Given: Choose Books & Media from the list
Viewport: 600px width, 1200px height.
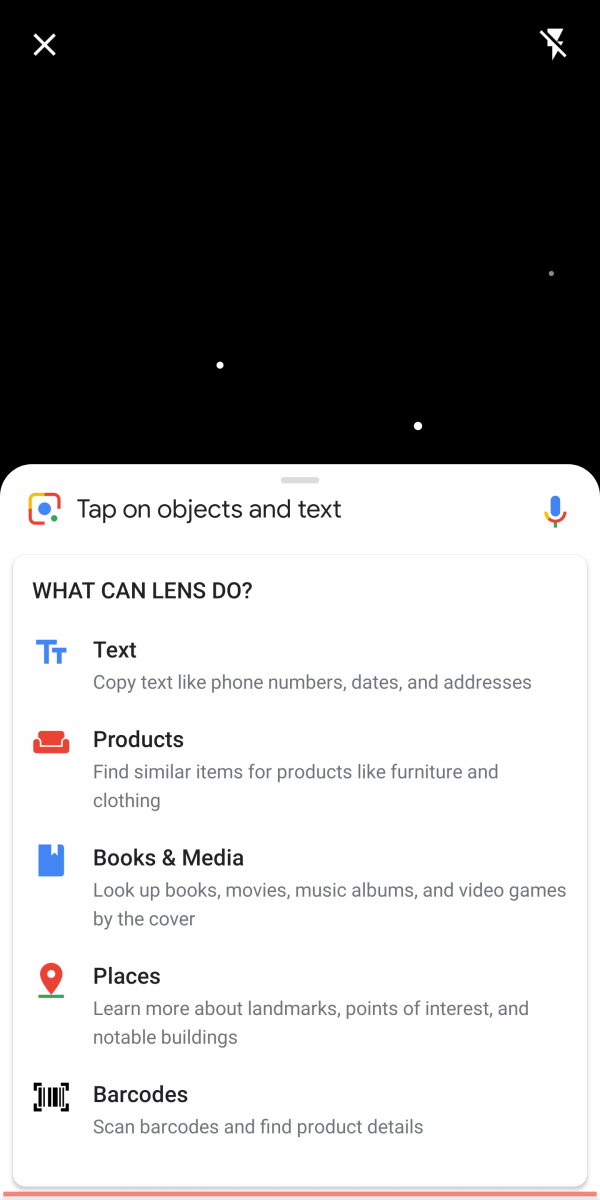Looking at the screenshot, I should click(x=300, y=888).
